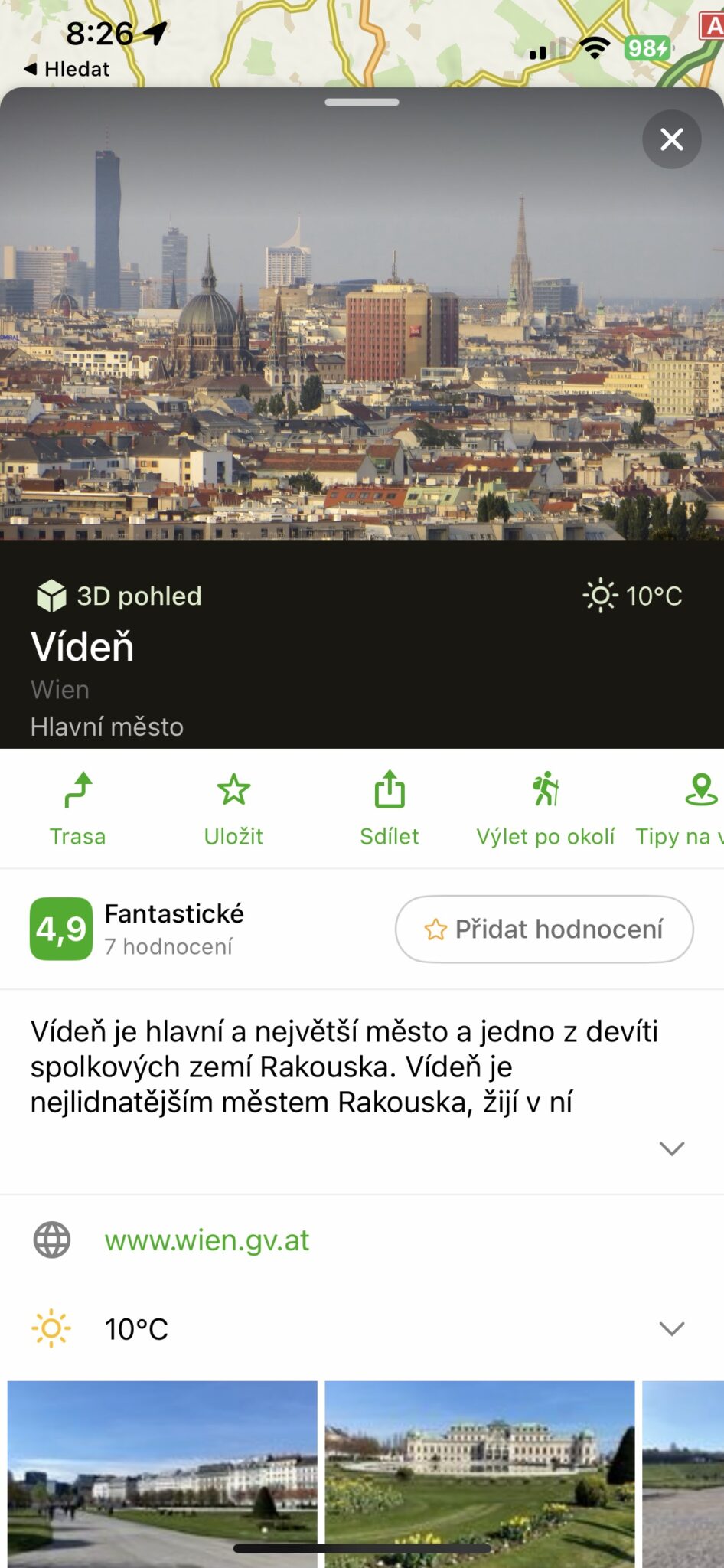Go back via Hledat menu item
This screenshot has height=1568, width=724.
[x=67, y=69]
